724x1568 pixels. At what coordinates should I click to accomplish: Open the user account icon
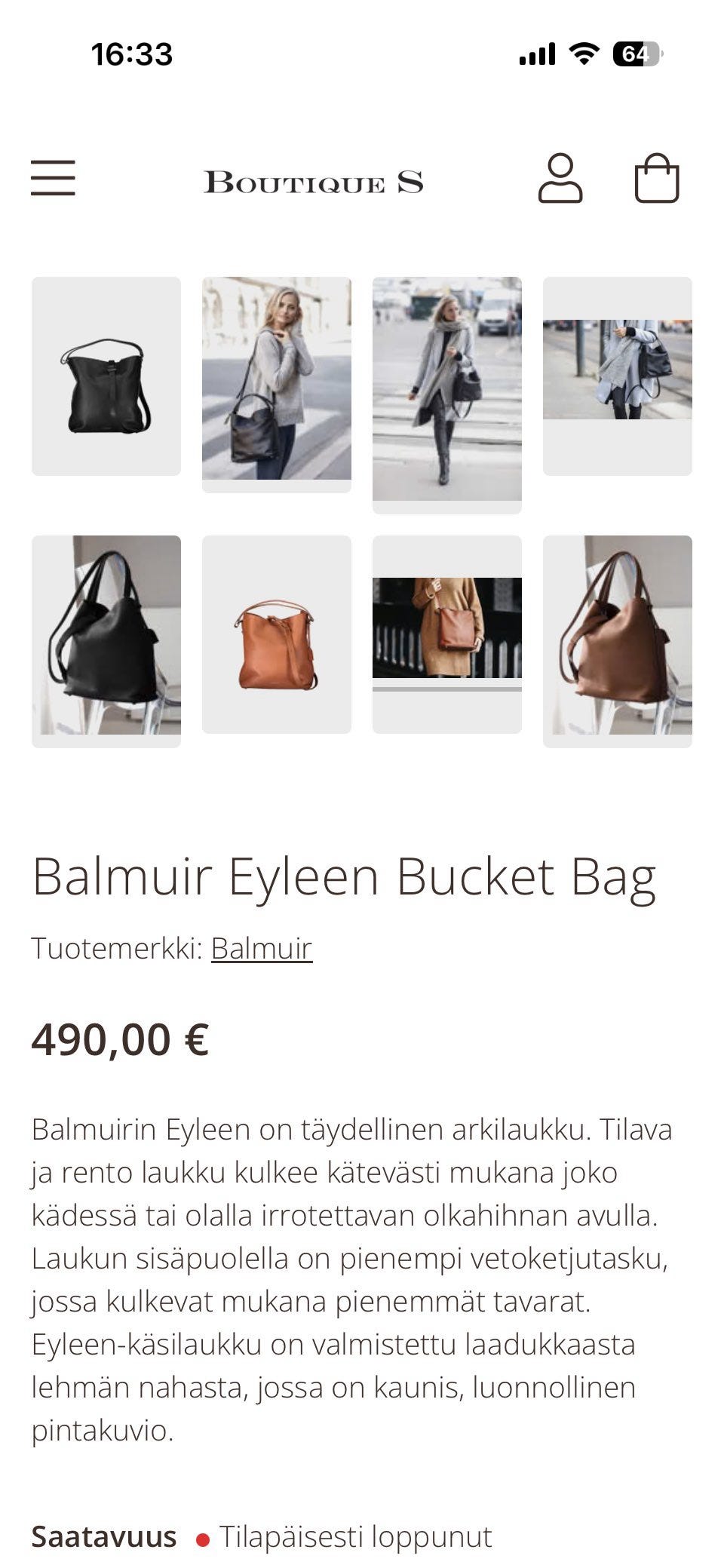click(x=560, y=179)
